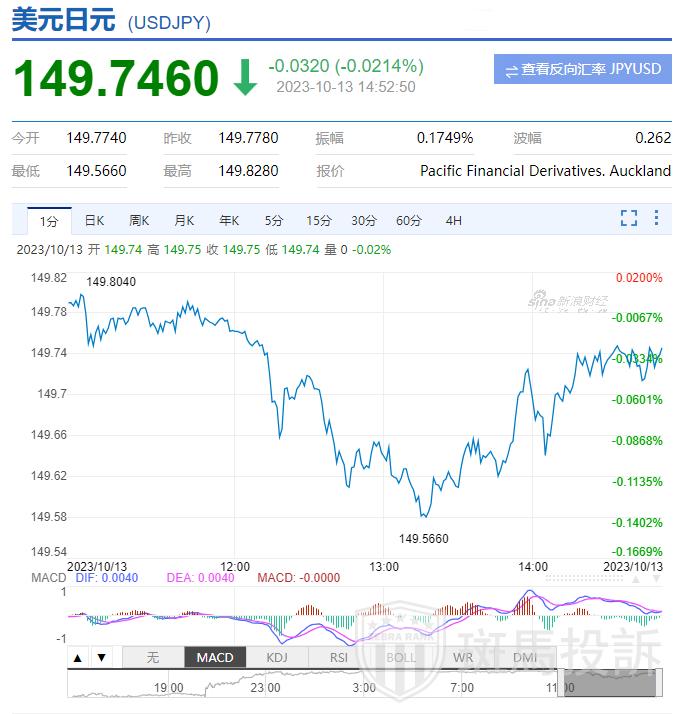680x714 pixels.
Task: Open the 30分 interval chart
Action: (364, 220)
